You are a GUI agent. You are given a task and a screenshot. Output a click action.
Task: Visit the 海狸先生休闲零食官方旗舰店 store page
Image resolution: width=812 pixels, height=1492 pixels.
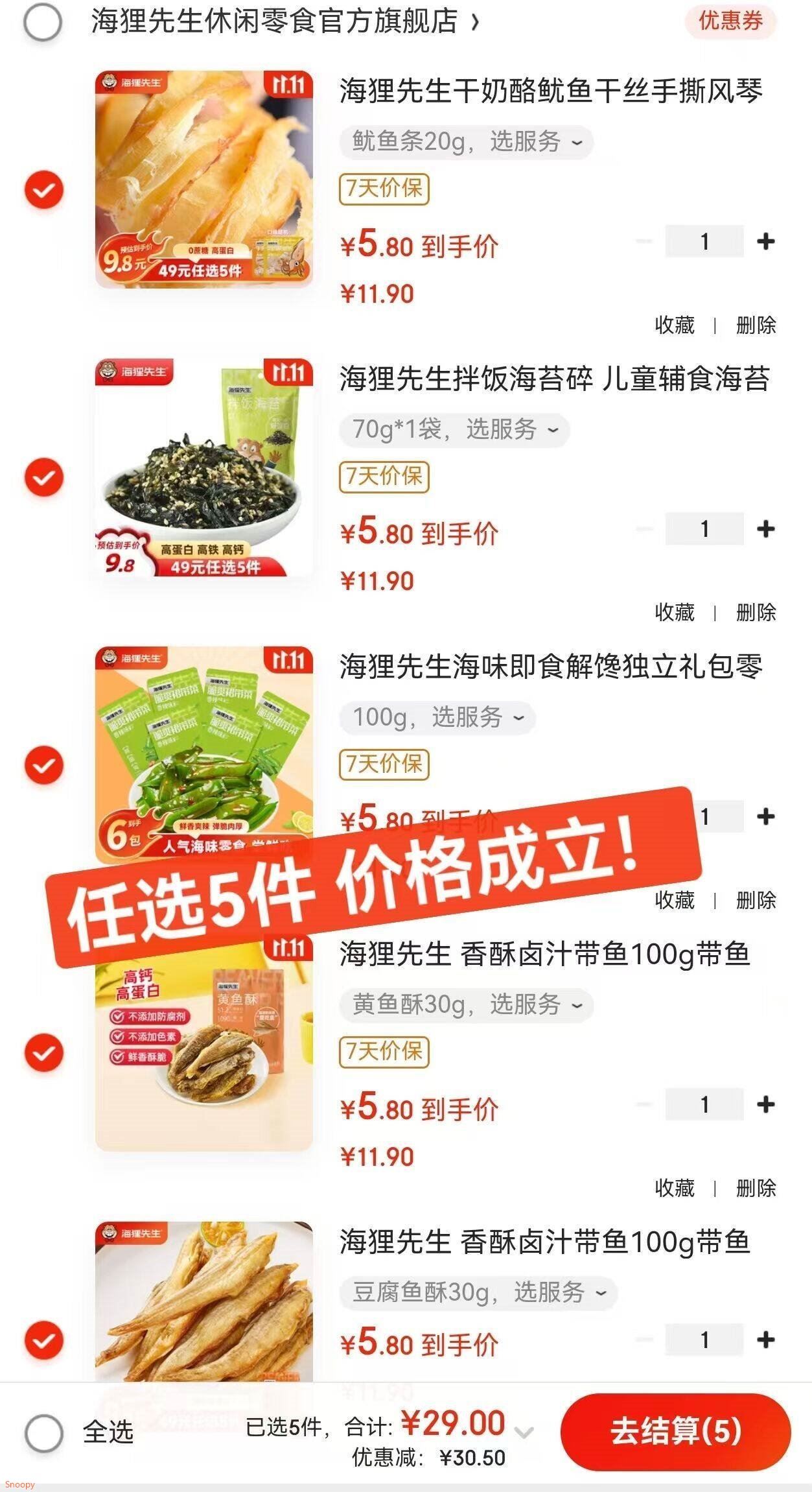pyautogui.click(x=285, y=22)
